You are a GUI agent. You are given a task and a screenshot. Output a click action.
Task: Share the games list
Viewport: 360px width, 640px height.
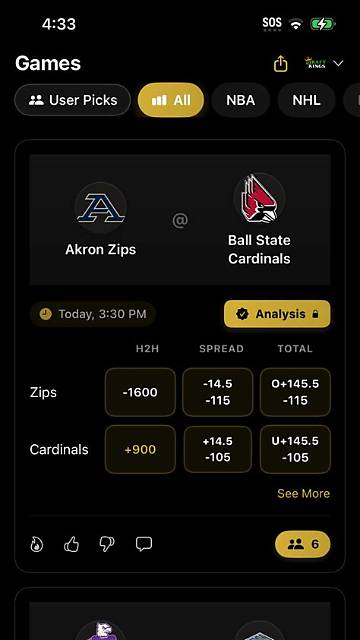tap(280, 64)
